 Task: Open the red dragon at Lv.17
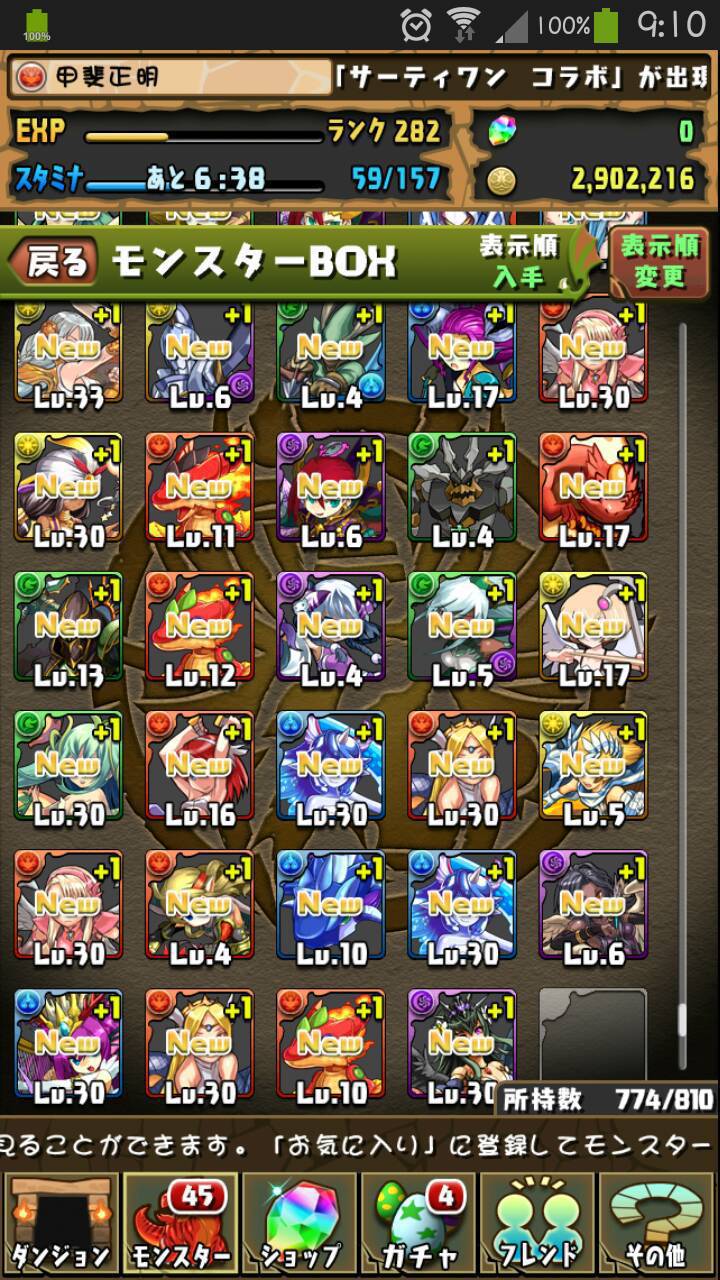click(593, 490)
